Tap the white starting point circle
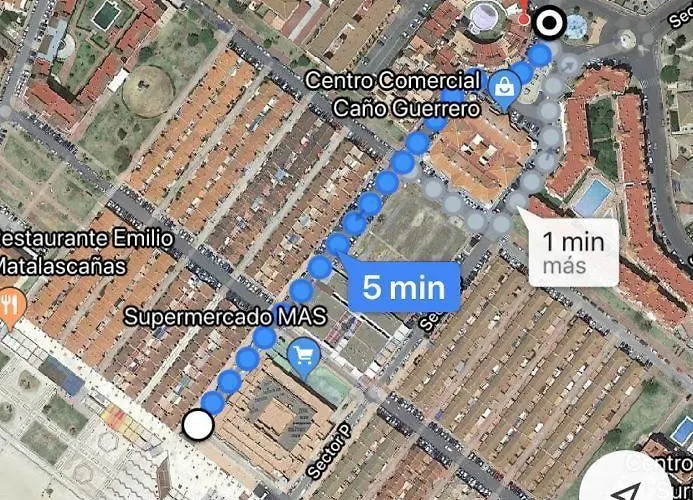Screen dimensions: 693x500 (198, 425)
